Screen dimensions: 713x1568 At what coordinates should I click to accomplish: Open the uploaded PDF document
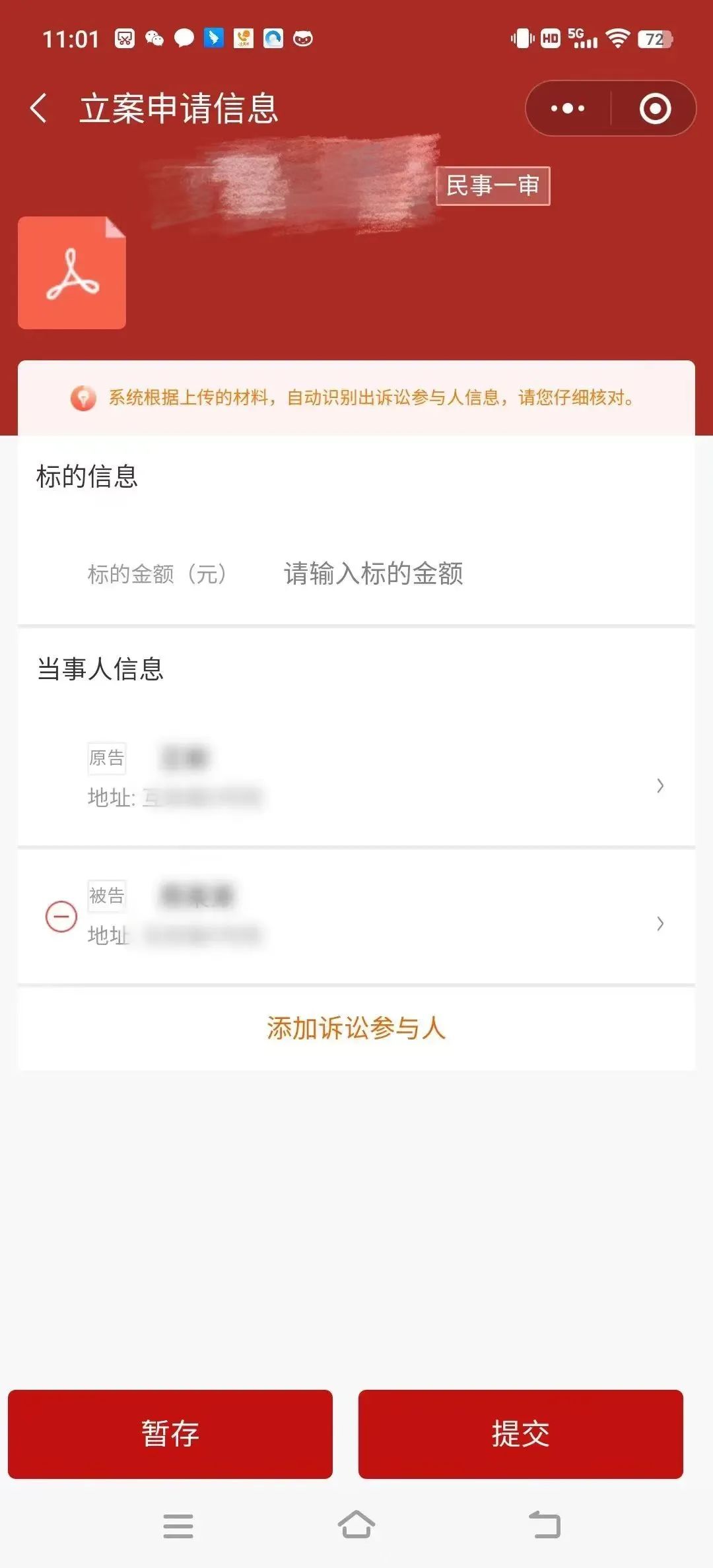click(72, 273)
